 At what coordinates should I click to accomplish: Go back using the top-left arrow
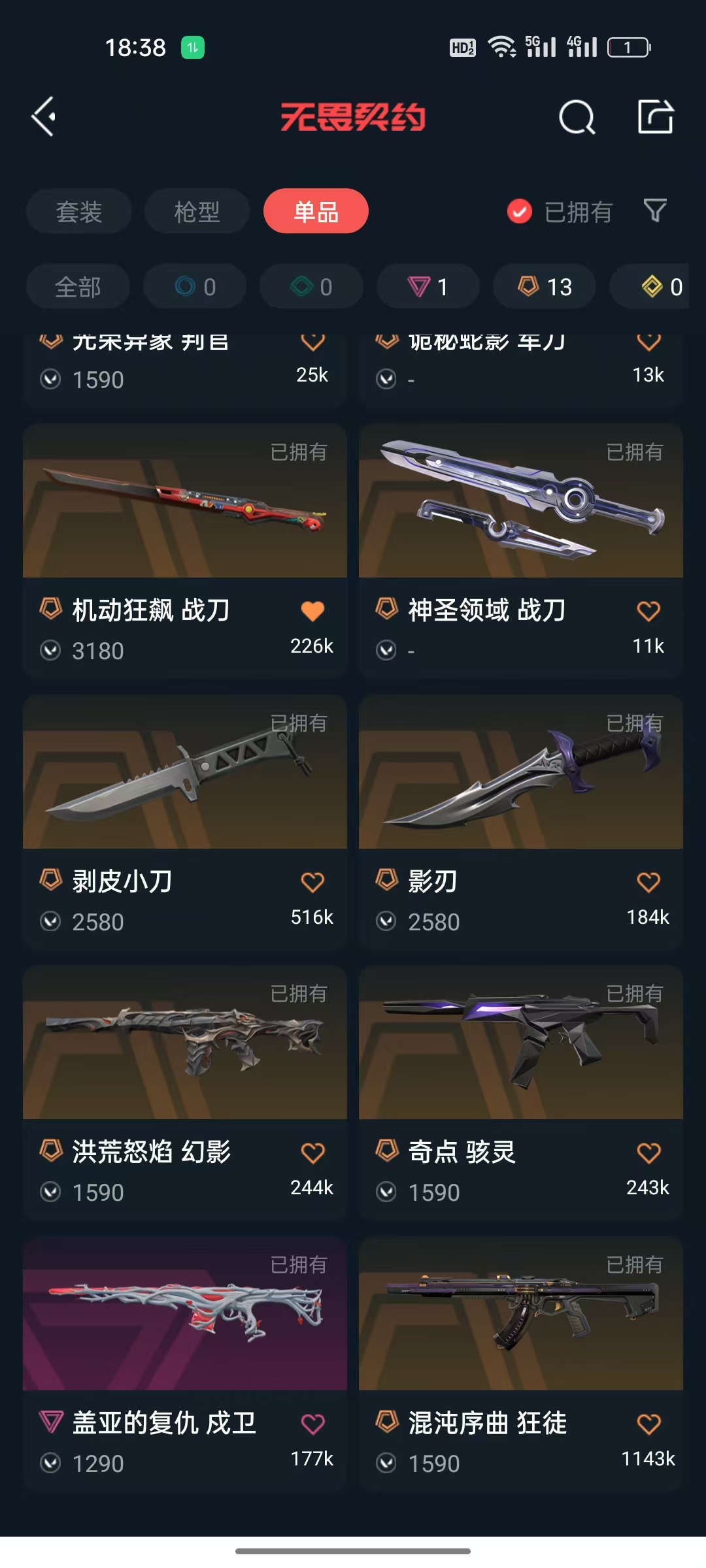click(44, 117)
